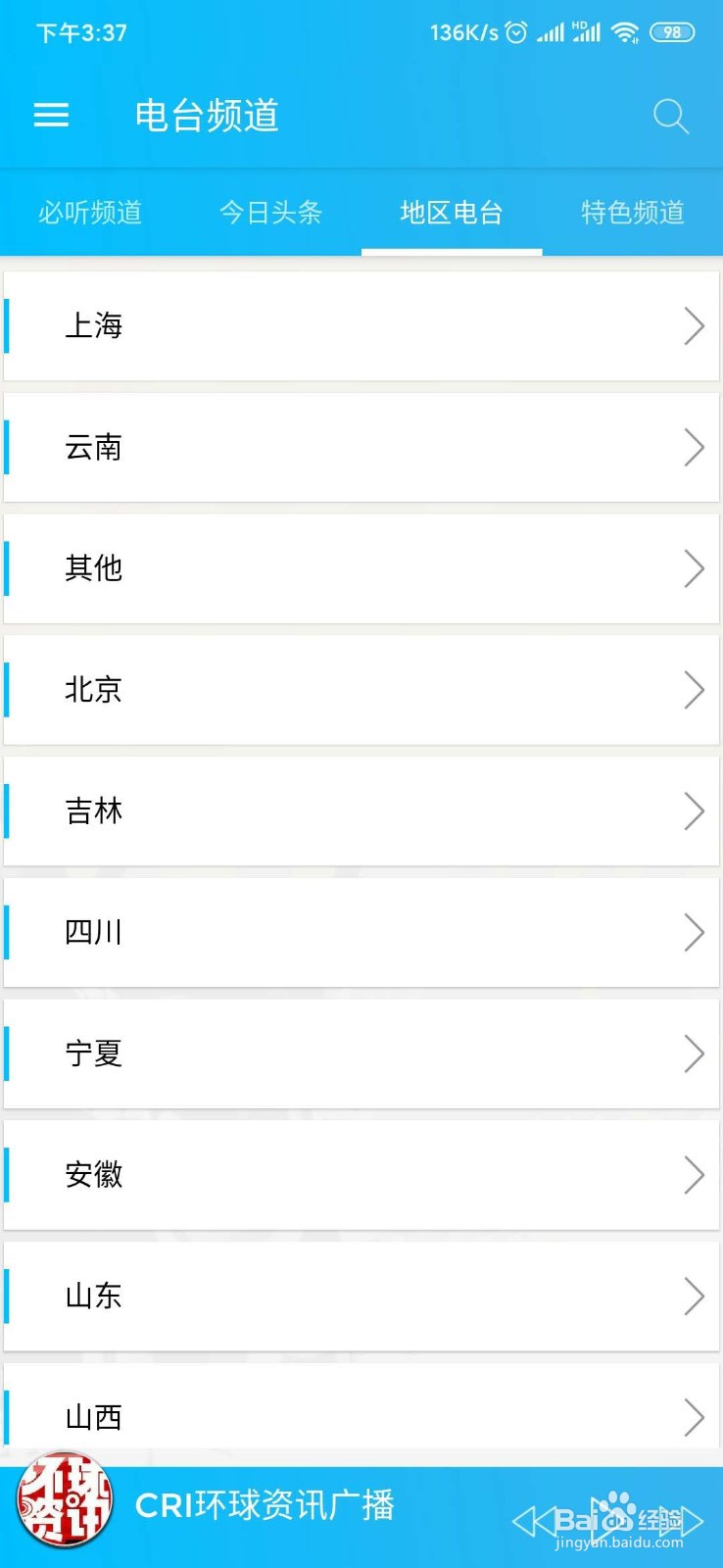Expand the 上海 region list
723x1568 pixels.
pos(361,325)
